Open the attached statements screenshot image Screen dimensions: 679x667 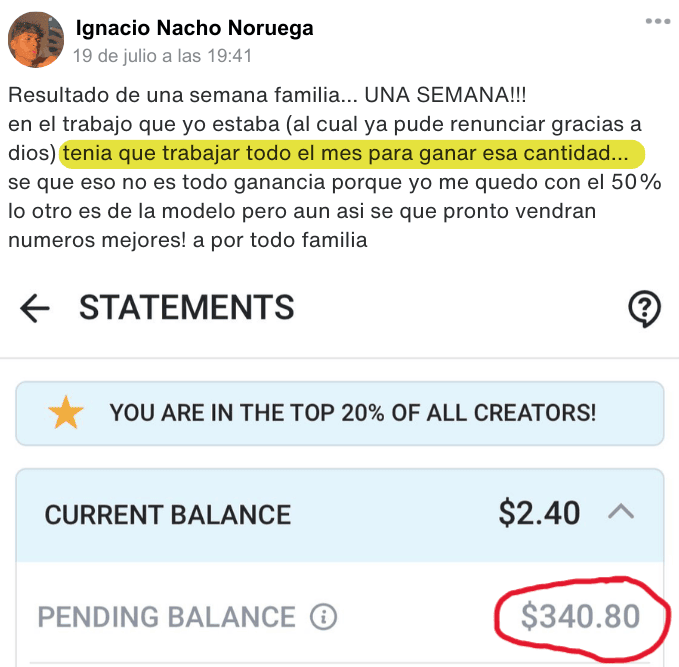click(339, 470)
